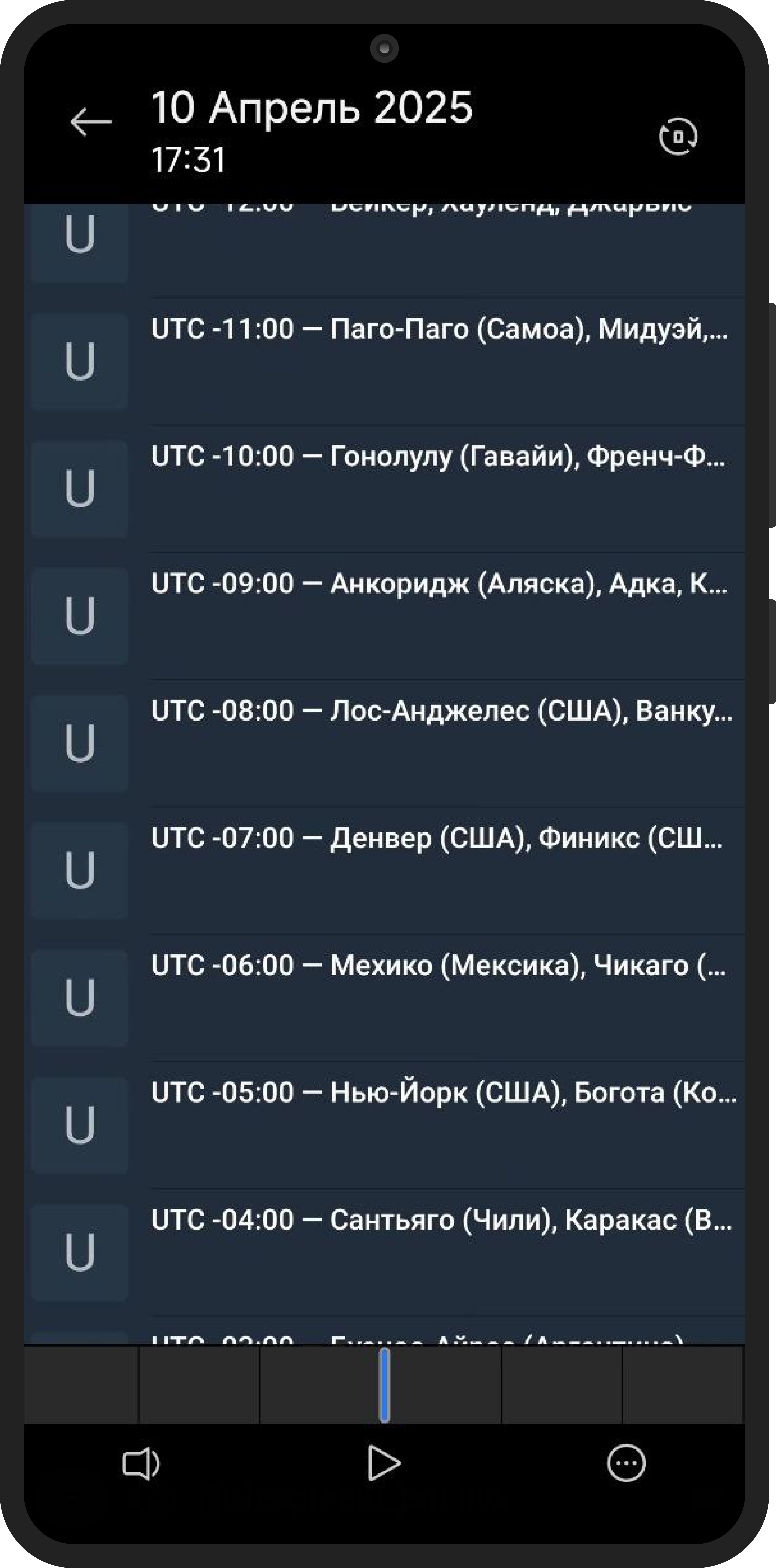This screenshot has width=776, height=1568.
Task: Toggle the sound speaker icon
Action: 141,1463
